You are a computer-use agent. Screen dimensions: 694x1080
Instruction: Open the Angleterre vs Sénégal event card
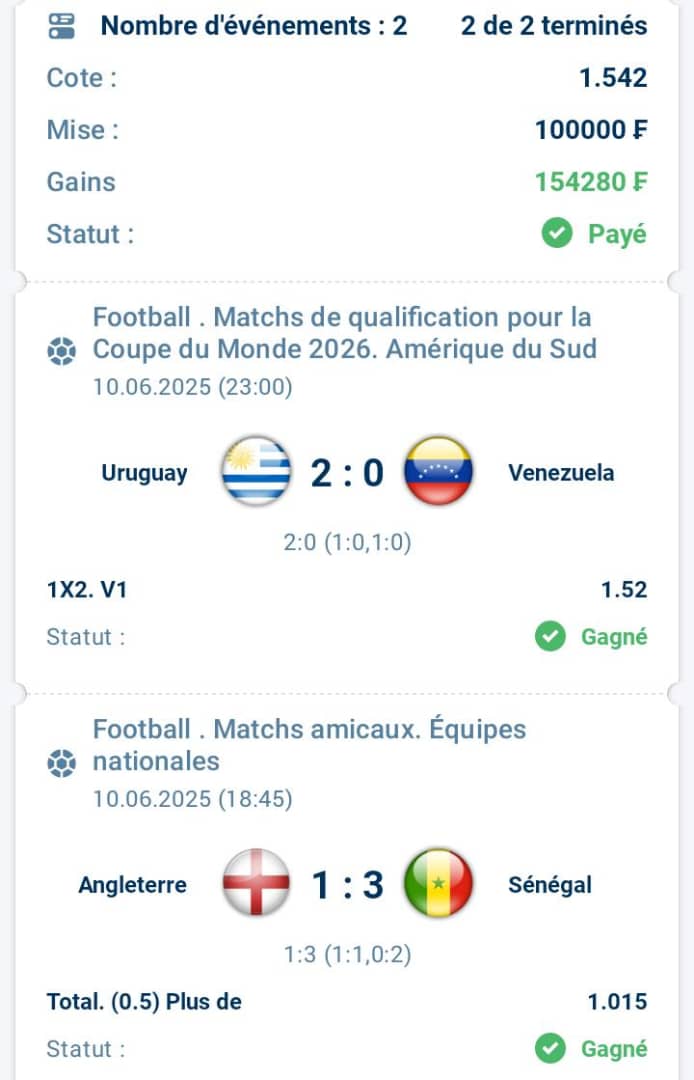click(346, 885)
